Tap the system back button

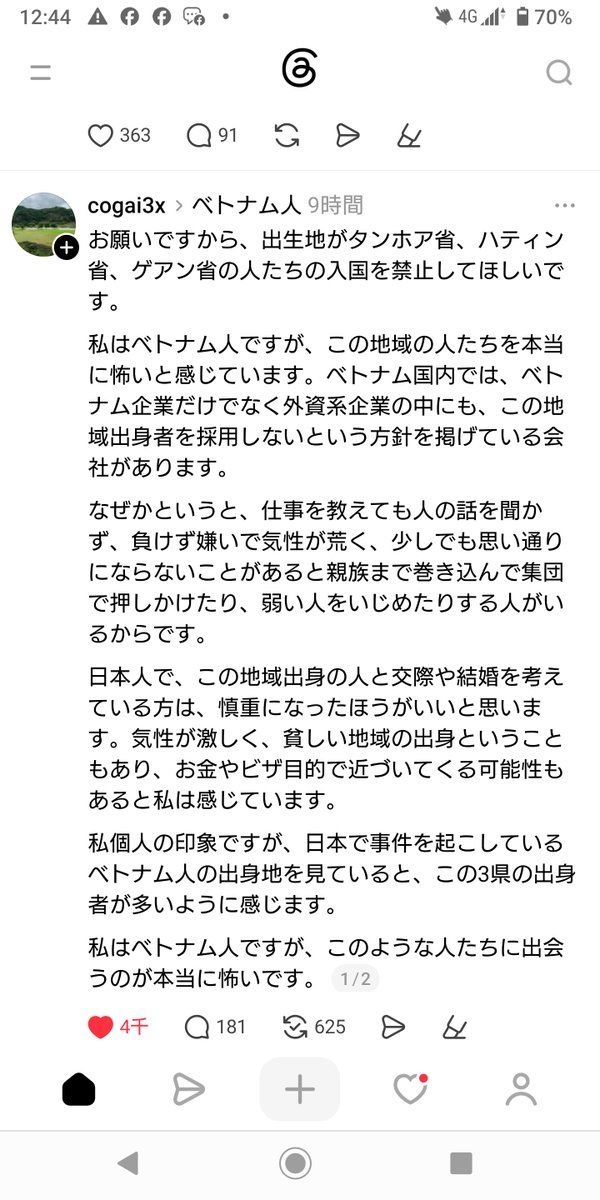[x=127, y=1162]
